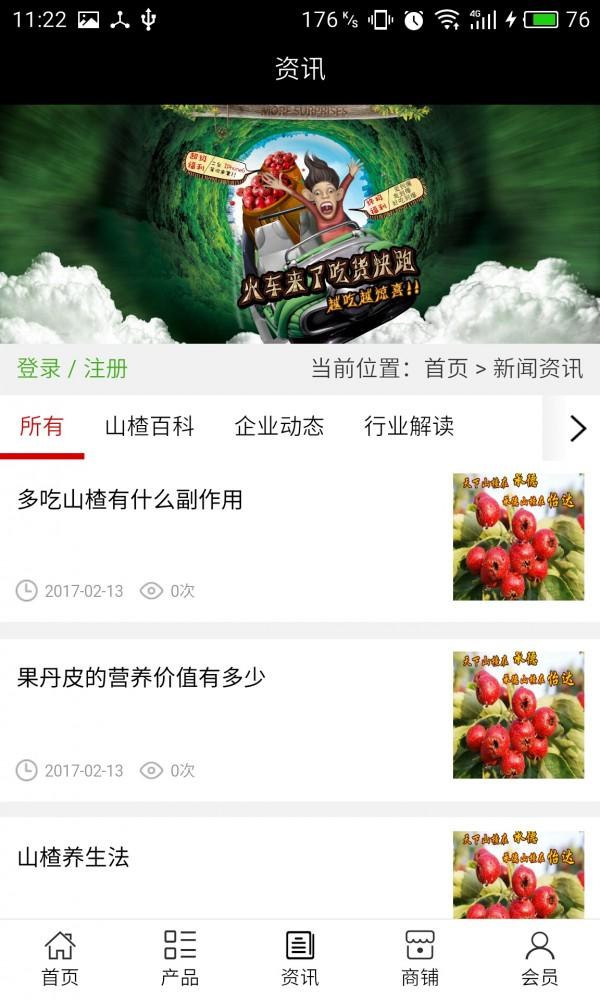Read the article 果丹皮的营养价值有多少

point(141,678)
